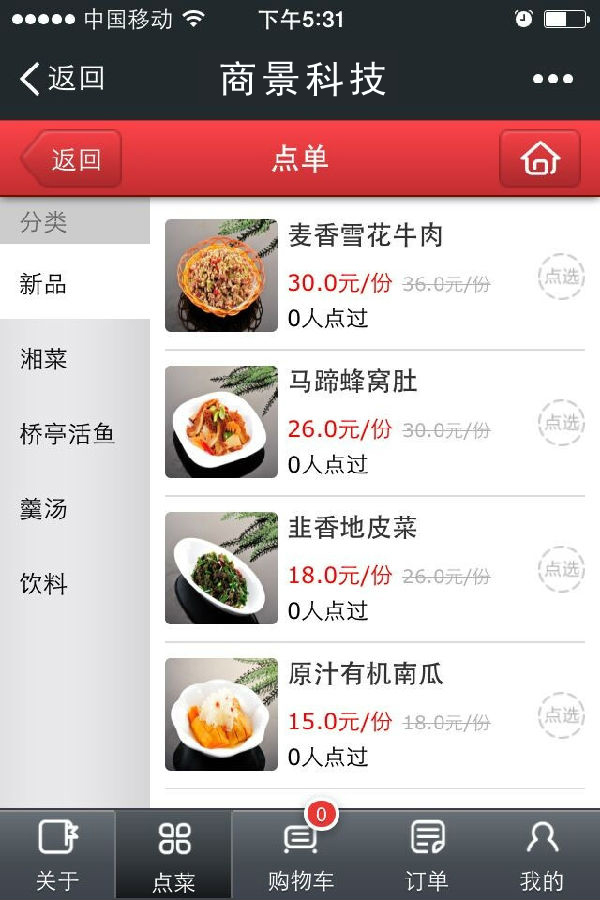
Task: Add 韭香地皮菜 with its 点选 button
Action: point(561,569)
